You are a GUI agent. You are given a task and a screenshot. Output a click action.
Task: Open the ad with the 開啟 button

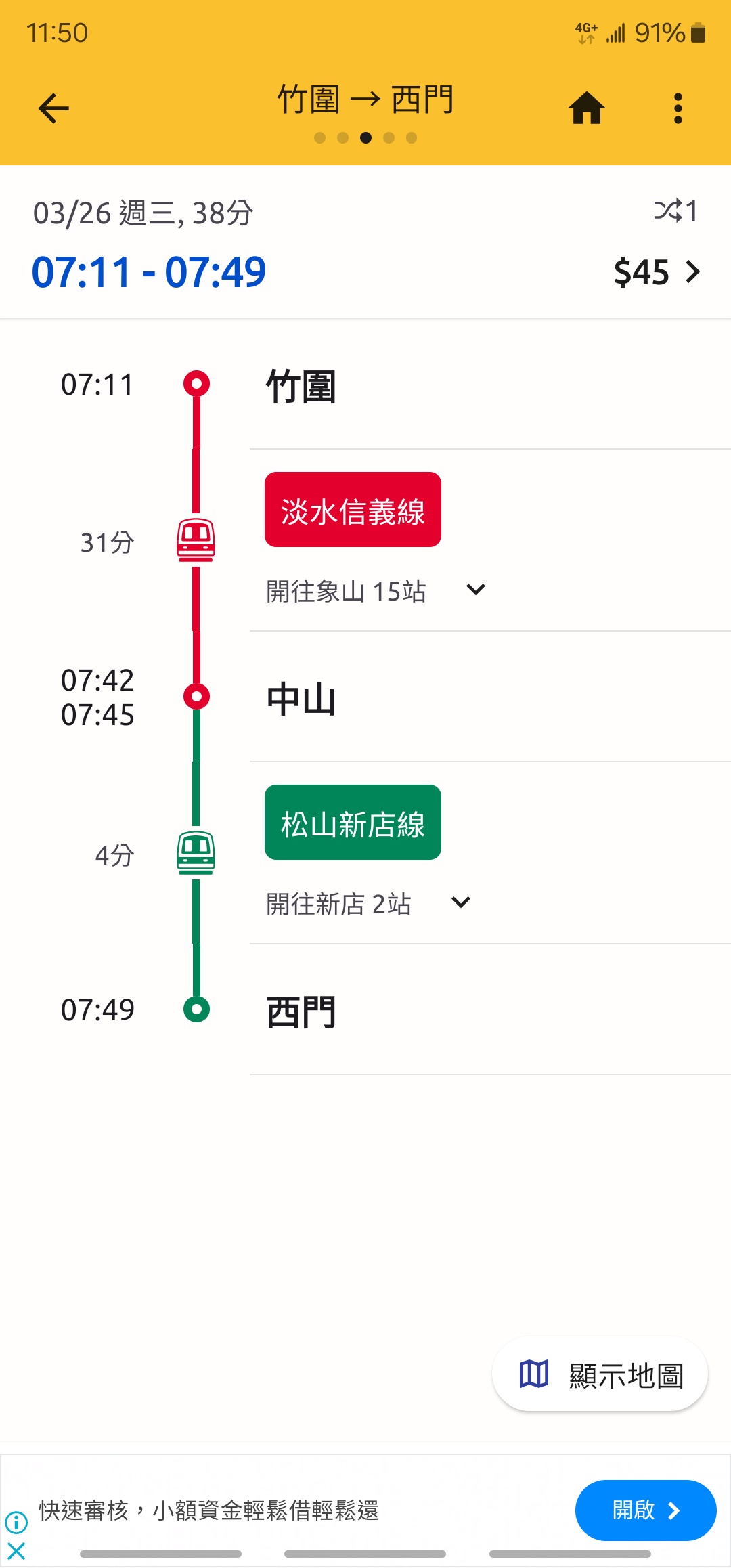pos(645,1510)
